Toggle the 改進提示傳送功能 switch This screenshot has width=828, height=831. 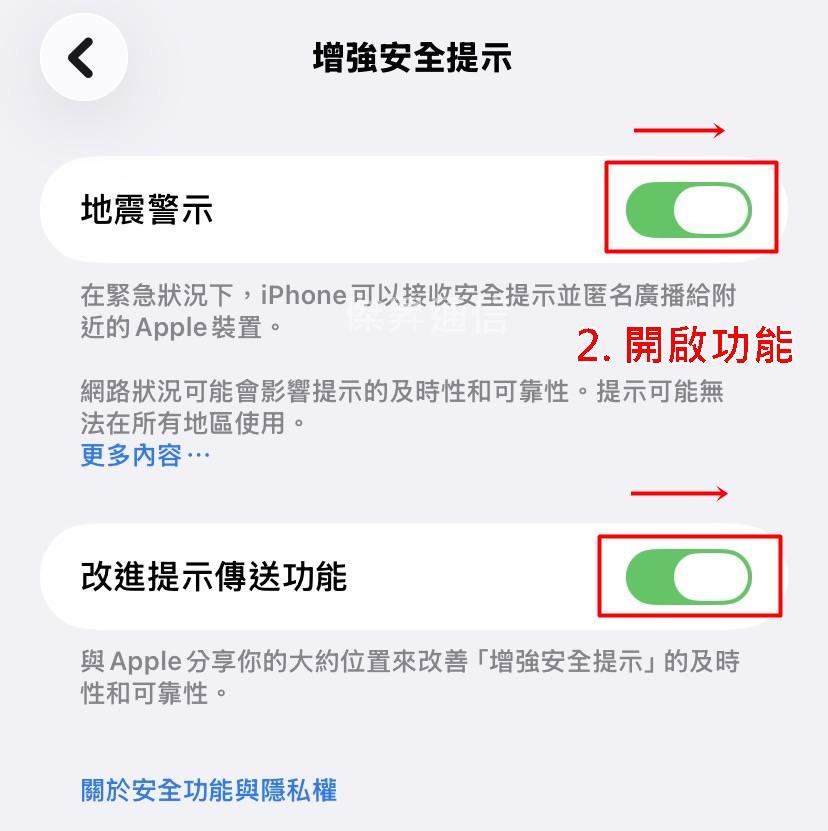[688, 577]
